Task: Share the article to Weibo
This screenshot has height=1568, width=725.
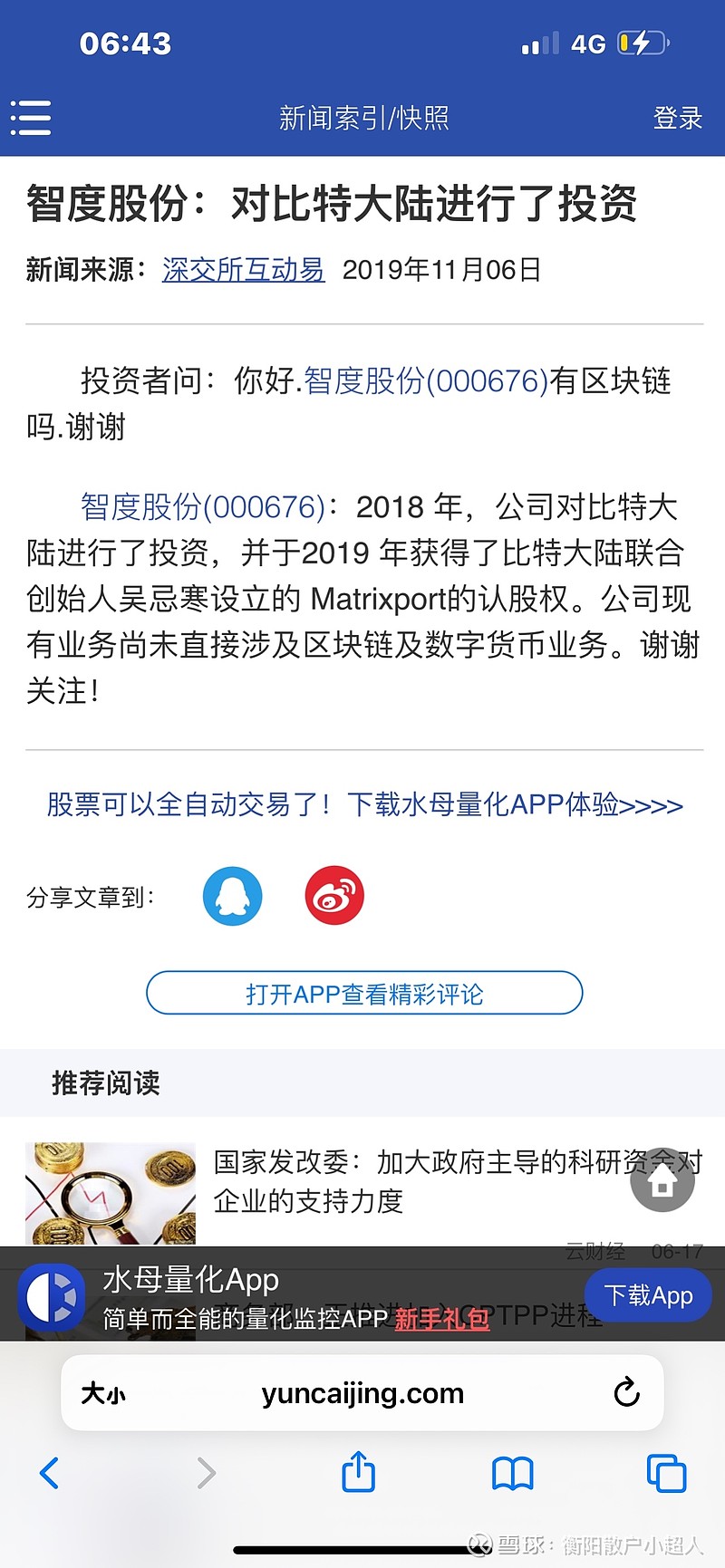Action: tap(334, 896)
